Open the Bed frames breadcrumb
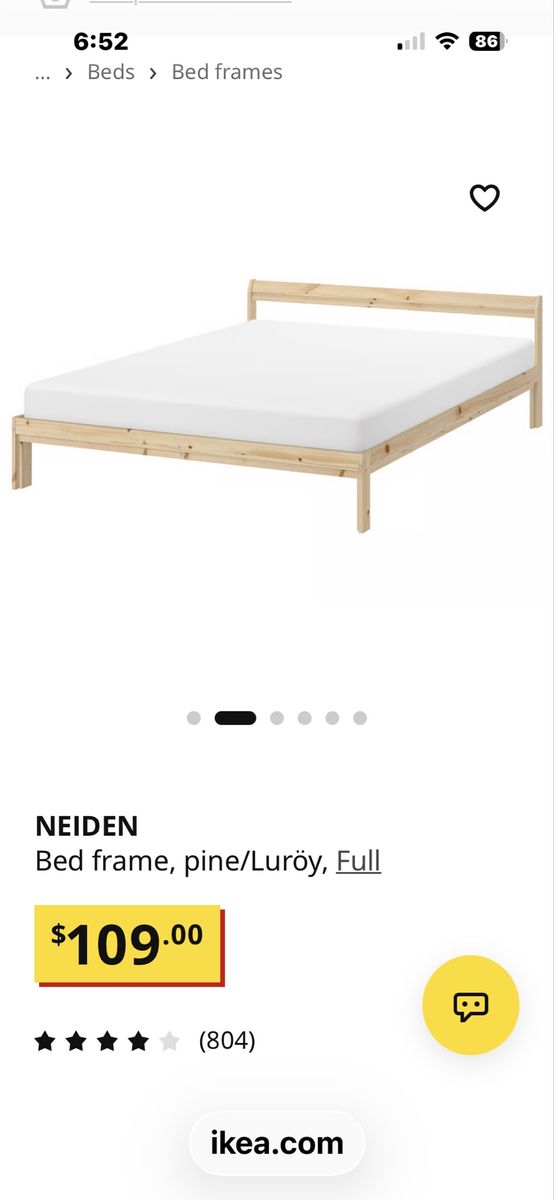Screen dimensions: 554x1200 (x=227, y=72)
